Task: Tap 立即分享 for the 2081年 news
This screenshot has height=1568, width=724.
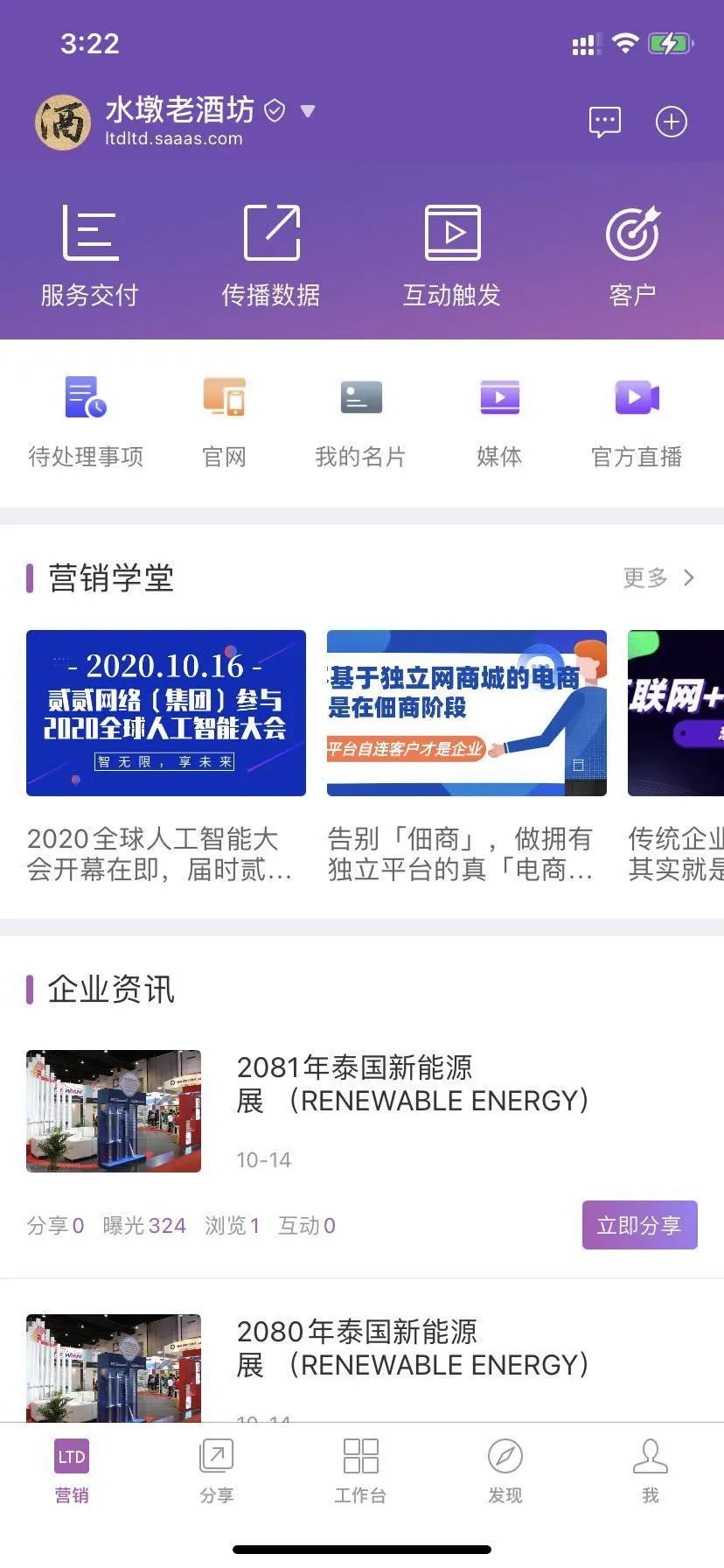Action: 639,1225
